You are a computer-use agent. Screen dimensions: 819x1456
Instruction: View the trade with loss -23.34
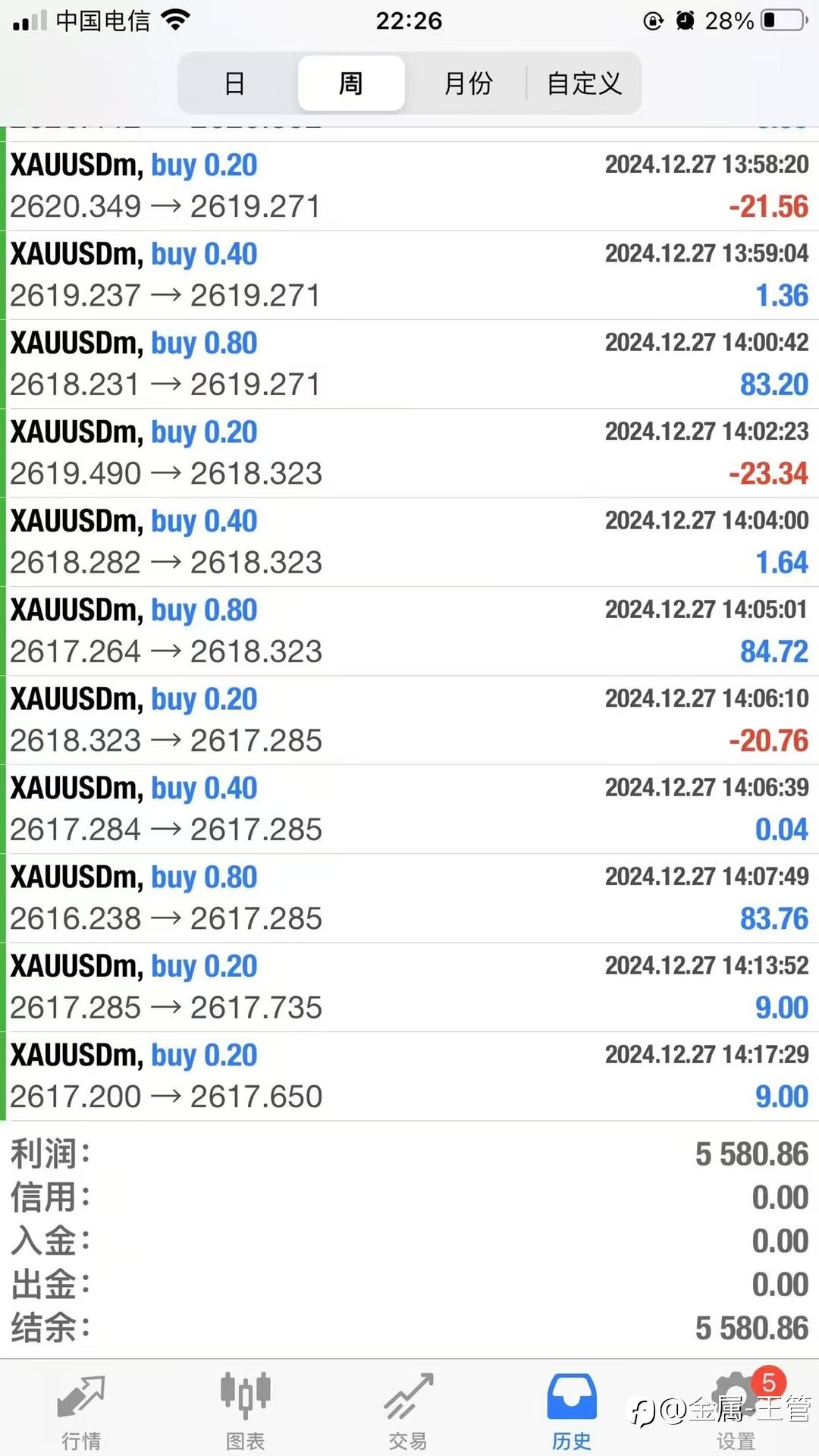(x=409, y=453)
